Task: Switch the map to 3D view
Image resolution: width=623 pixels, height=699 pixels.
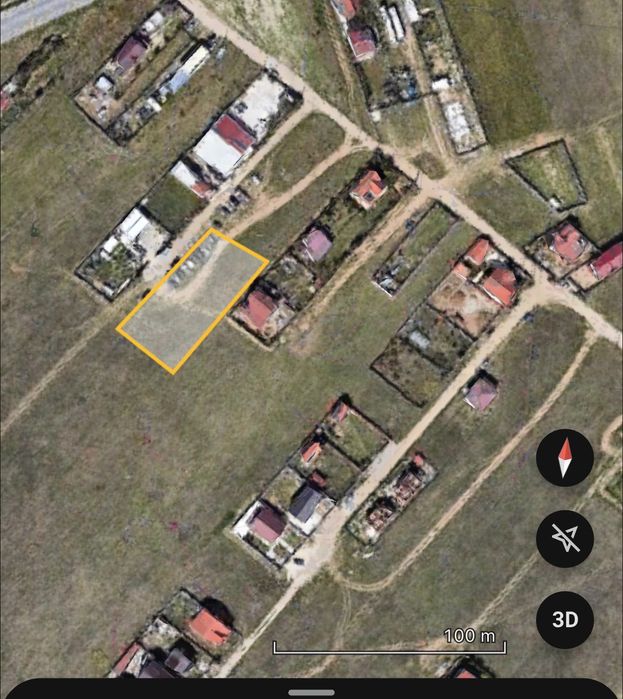Action: pyautogui.click(x=565, y=619)
